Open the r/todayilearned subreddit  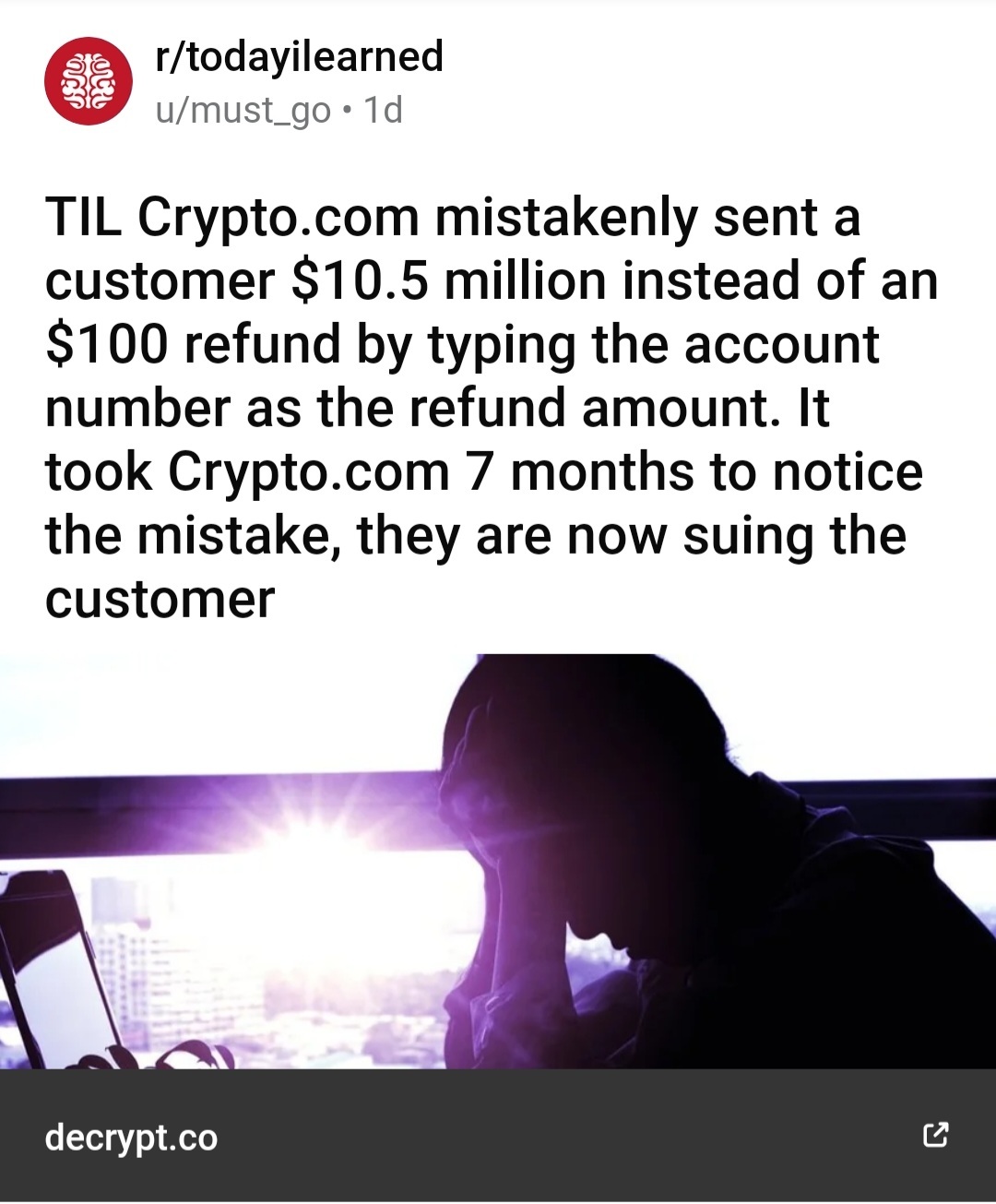click(300, 57)
